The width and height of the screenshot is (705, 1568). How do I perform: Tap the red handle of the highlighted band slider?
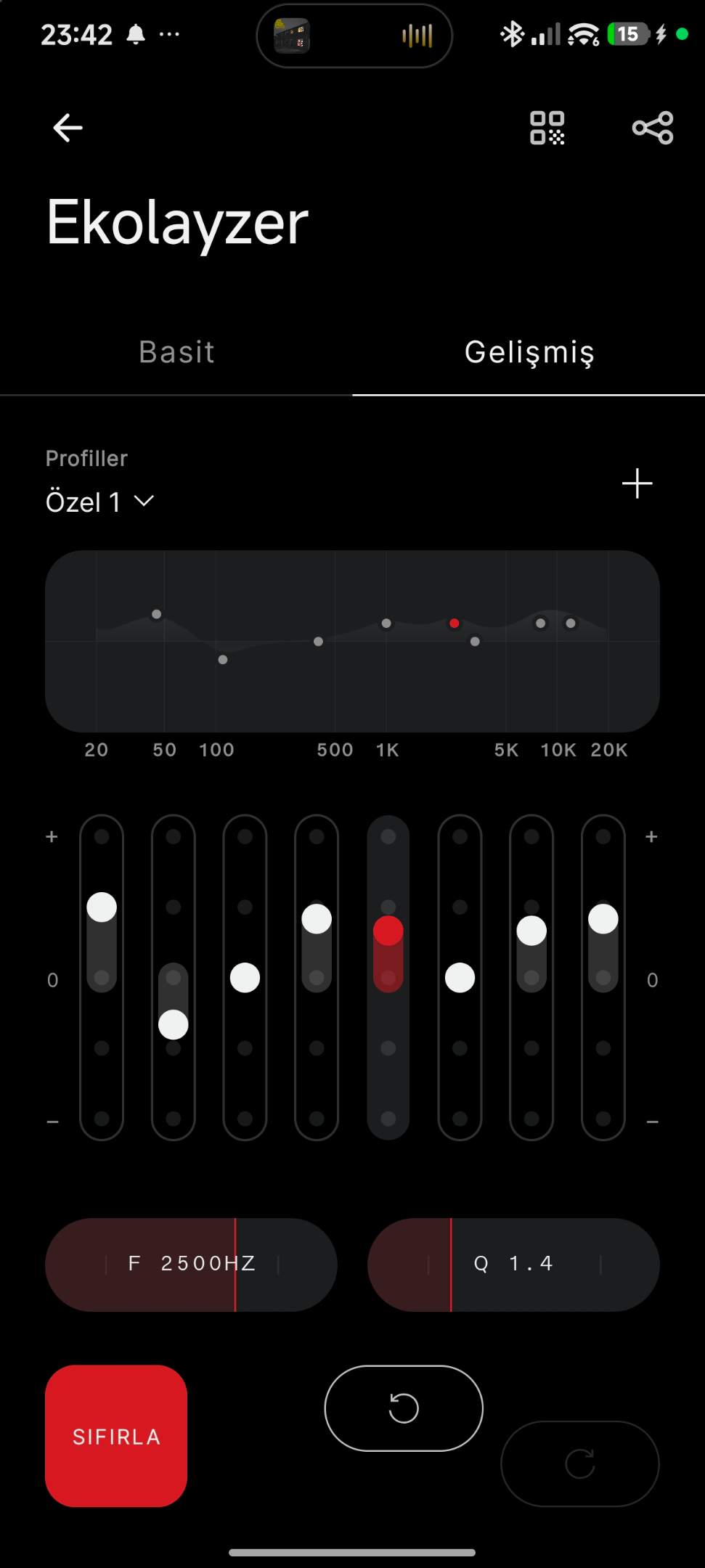388,931
